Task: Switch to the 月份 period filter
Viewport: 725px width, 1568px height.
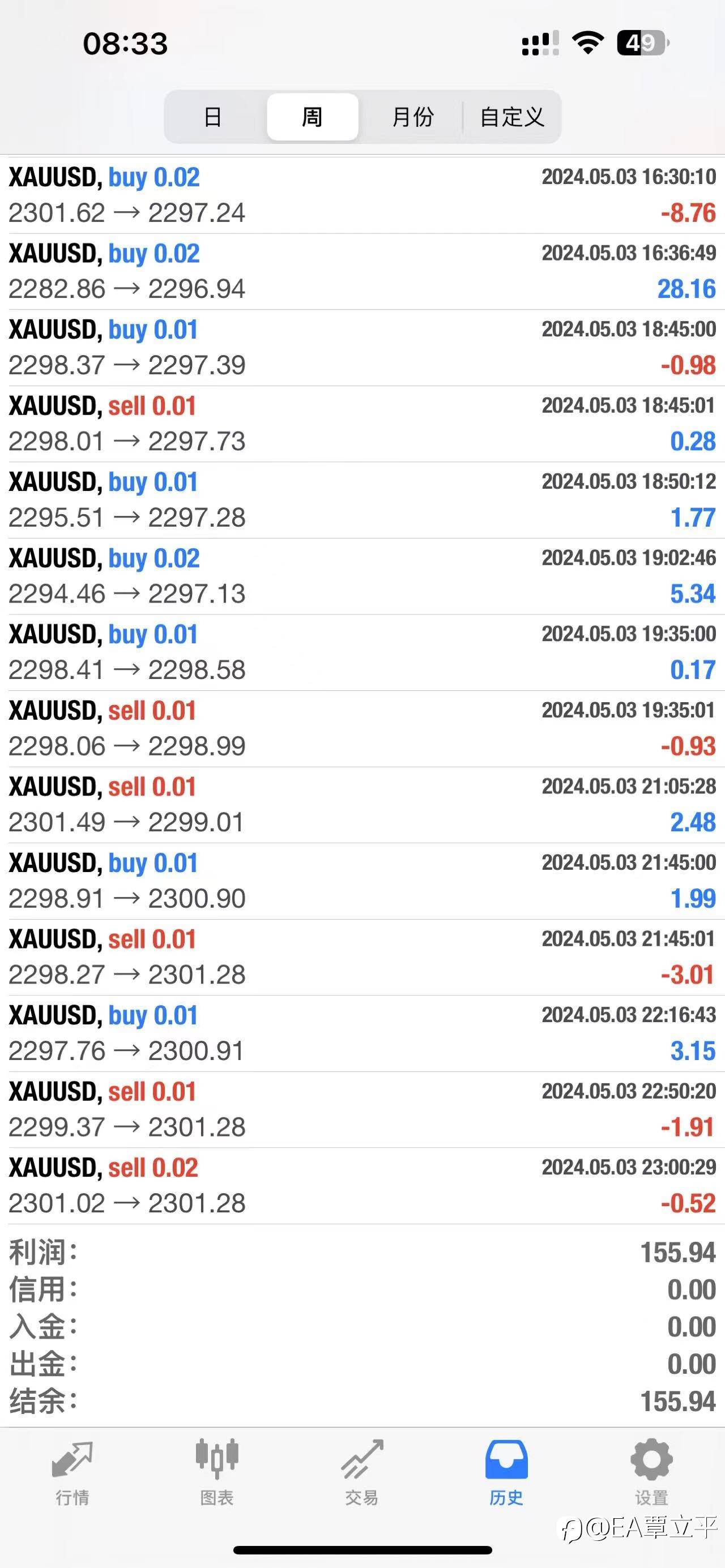Action: pos(412,117)
